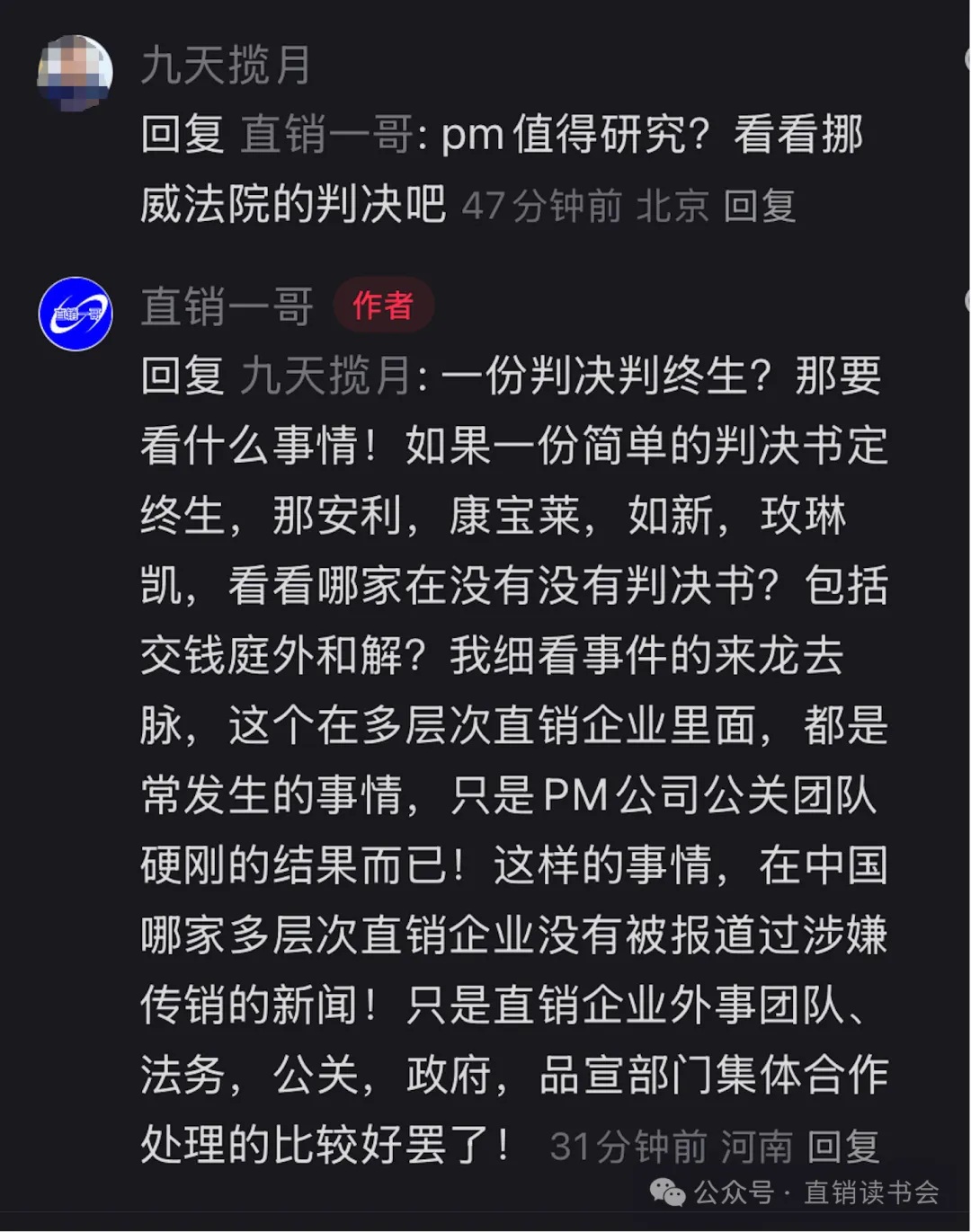Open 直销一哥's profile avatar

point(76,314)
